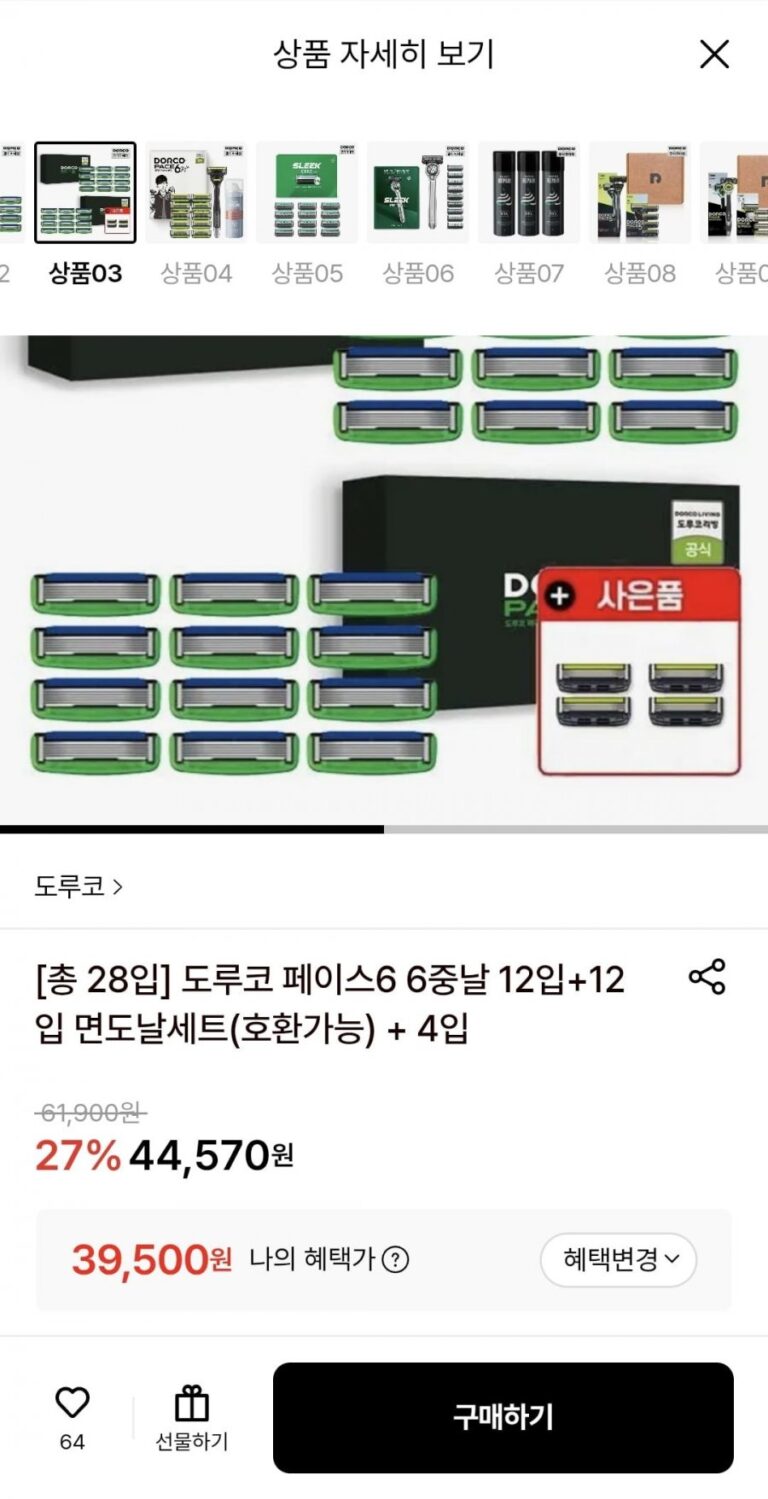Tap the 구매하기 button

click(x=503, y=1417)
